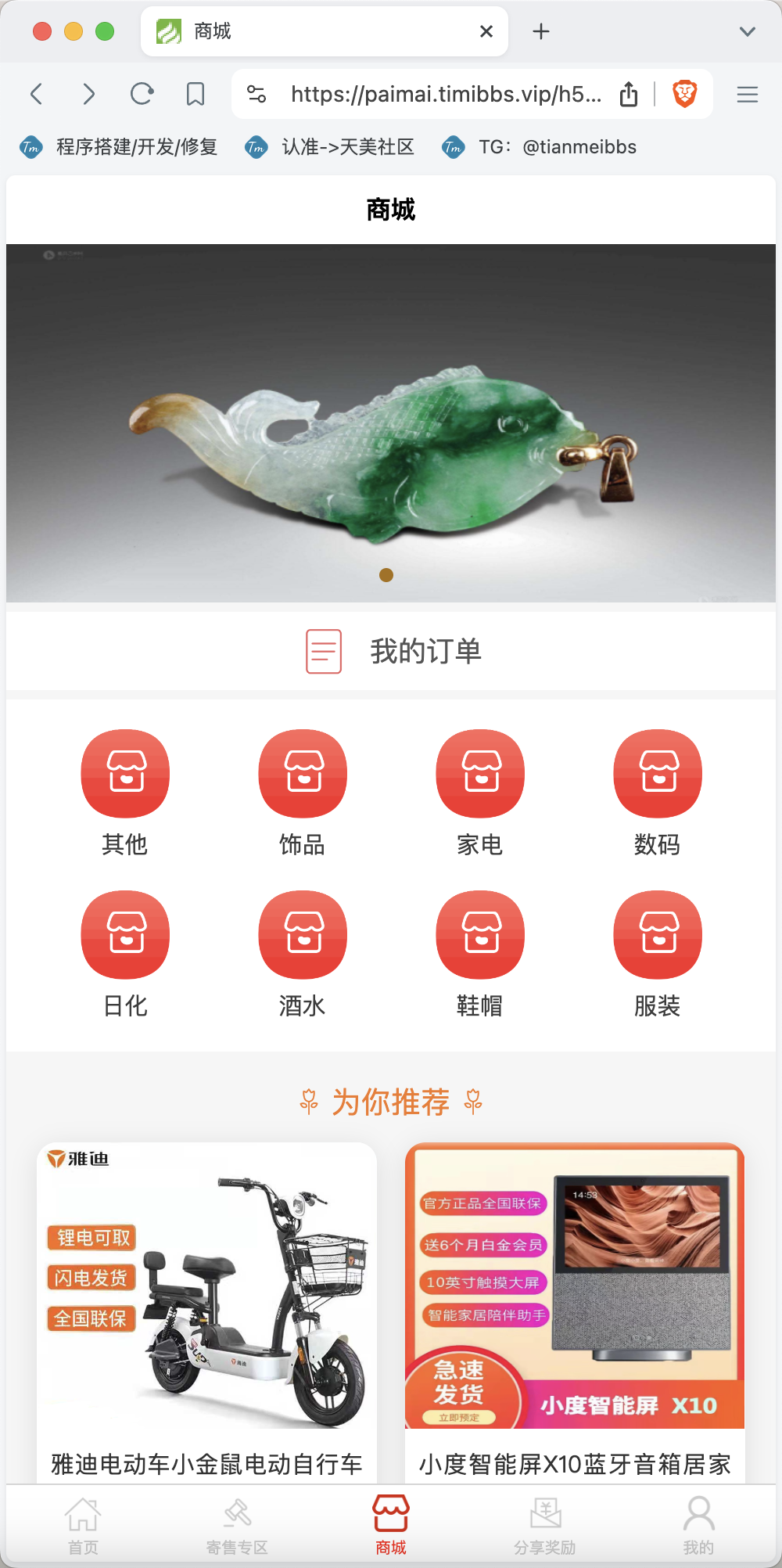
Task: Open the 我的 profile tab
Action: pos(698,1525)
